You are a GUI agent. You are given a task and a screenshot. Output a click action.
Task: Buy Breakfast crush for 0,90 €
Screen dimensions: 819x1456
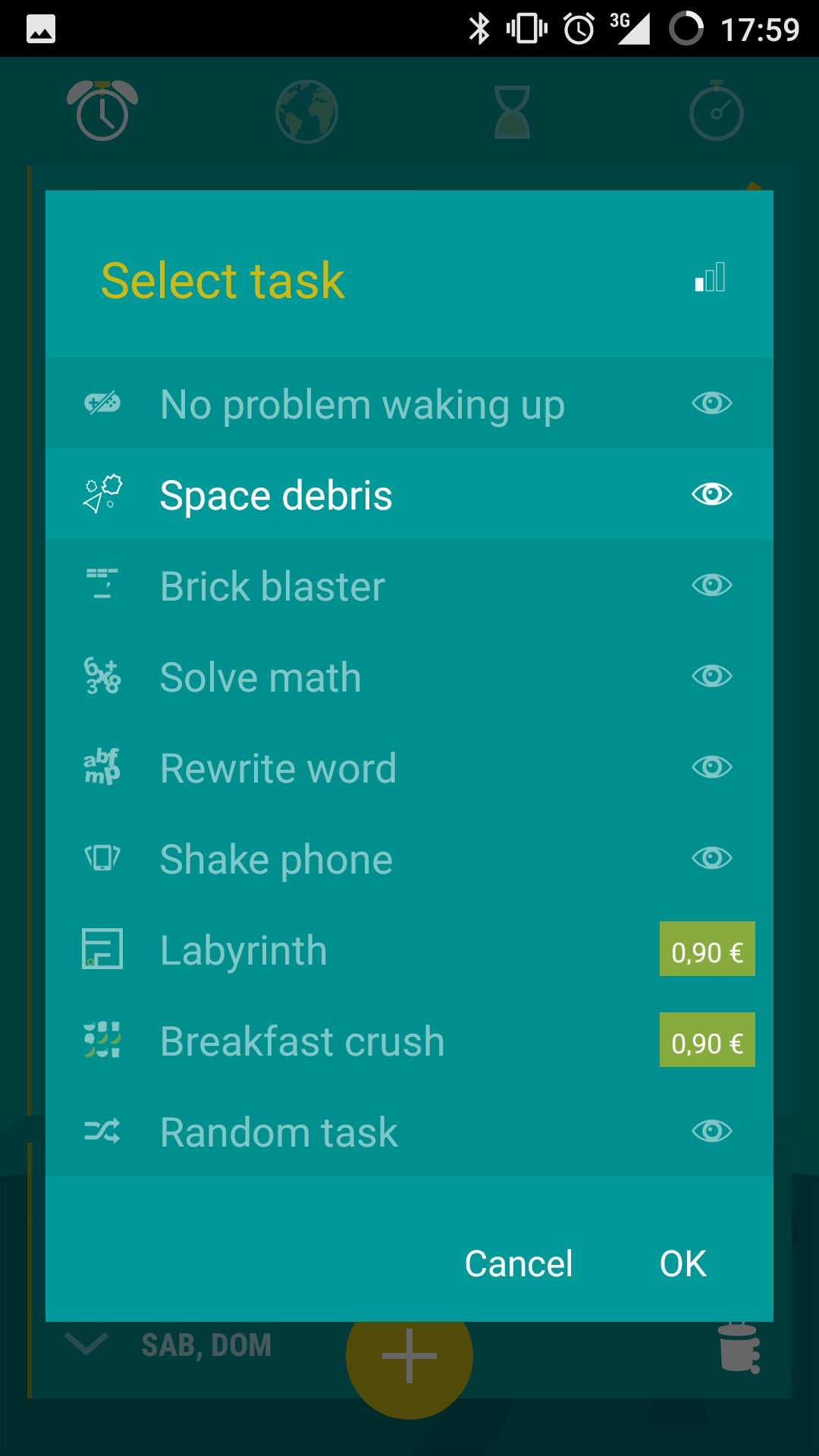(707, 1040)
